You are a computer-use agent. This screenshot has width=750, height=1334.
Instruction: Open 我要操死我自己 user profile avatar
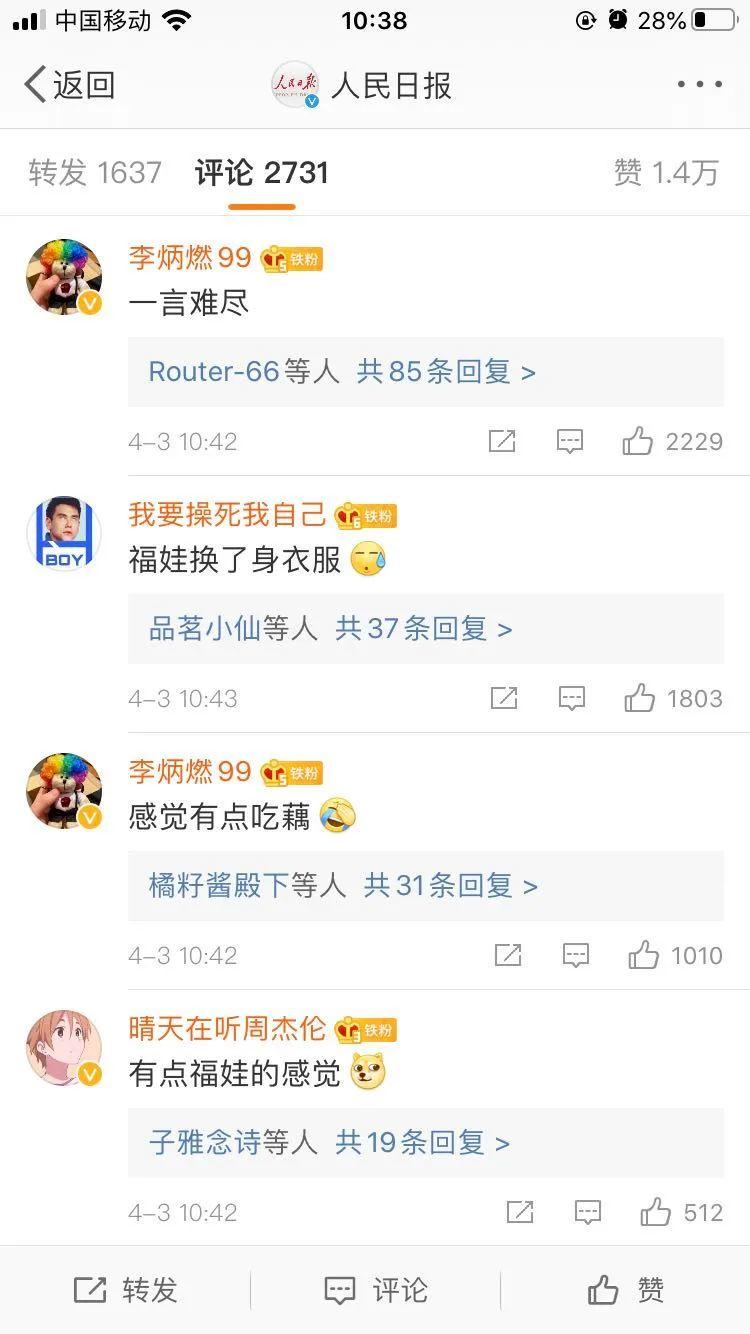pyautogui.click(x=64, y=533)
